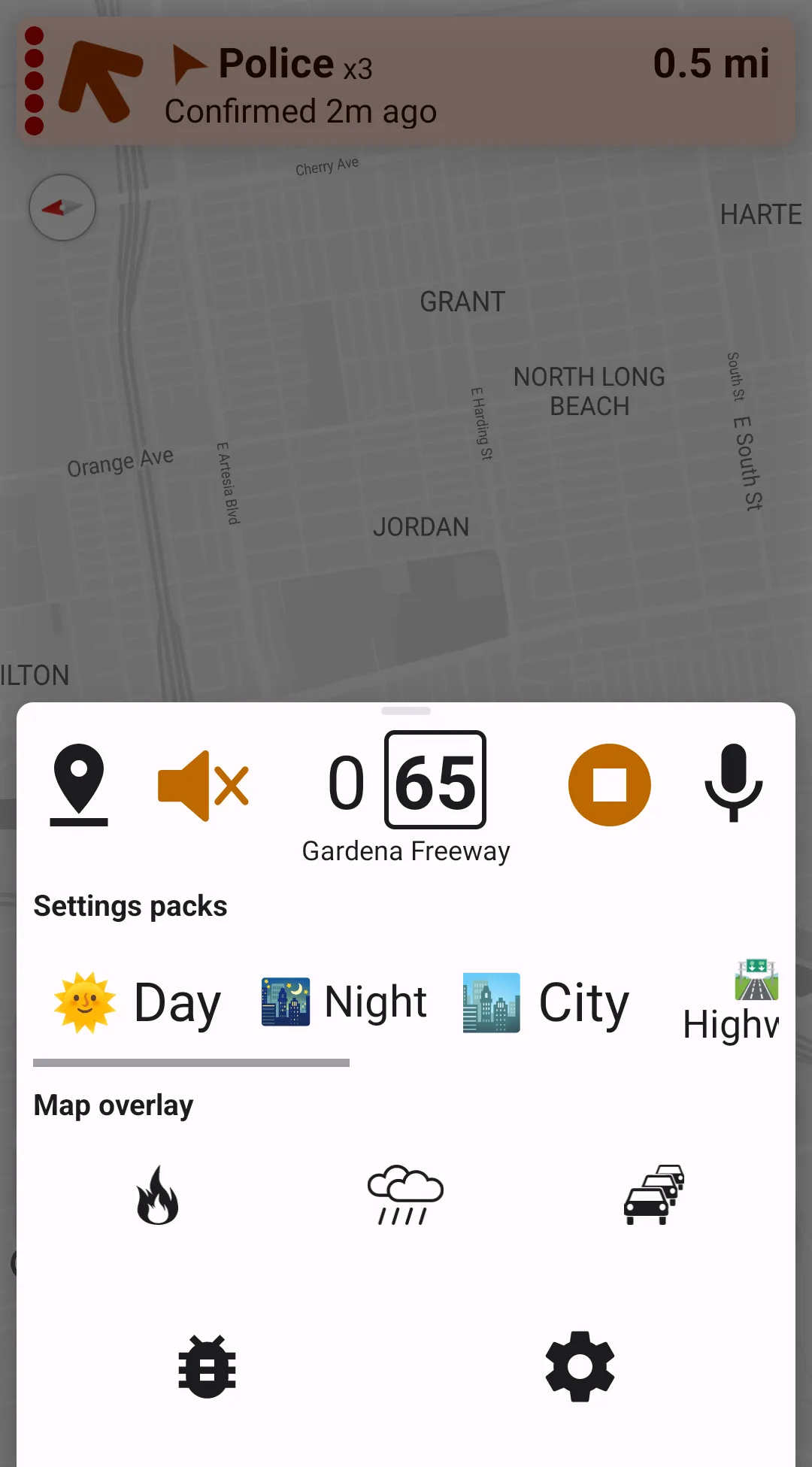The height and width of the screenshot is (1467, 812).
Task: Tap the microphone icon
Action: pos(733,784)
